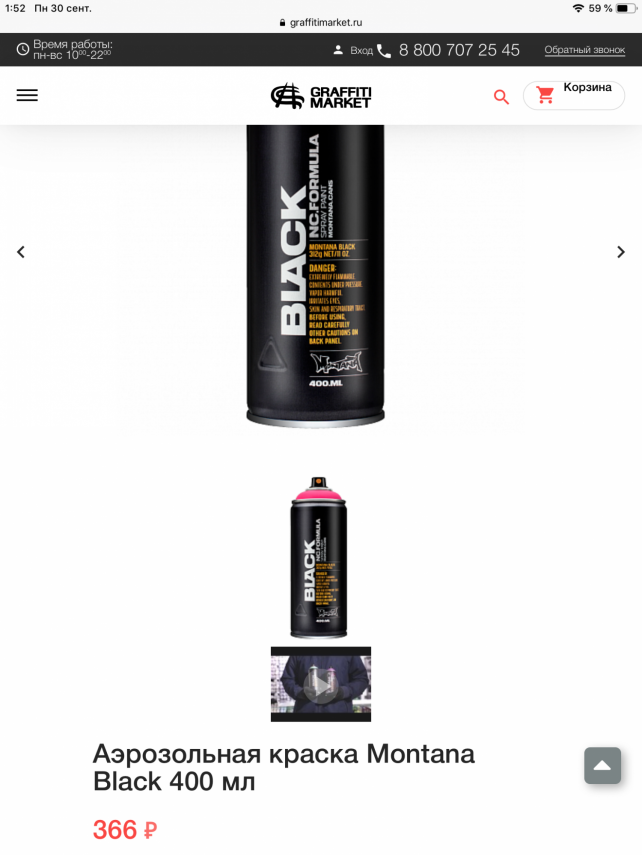The image size is (642, 855).
Task: Go to Graffiti Market home logo
Action: coord(321,96)
